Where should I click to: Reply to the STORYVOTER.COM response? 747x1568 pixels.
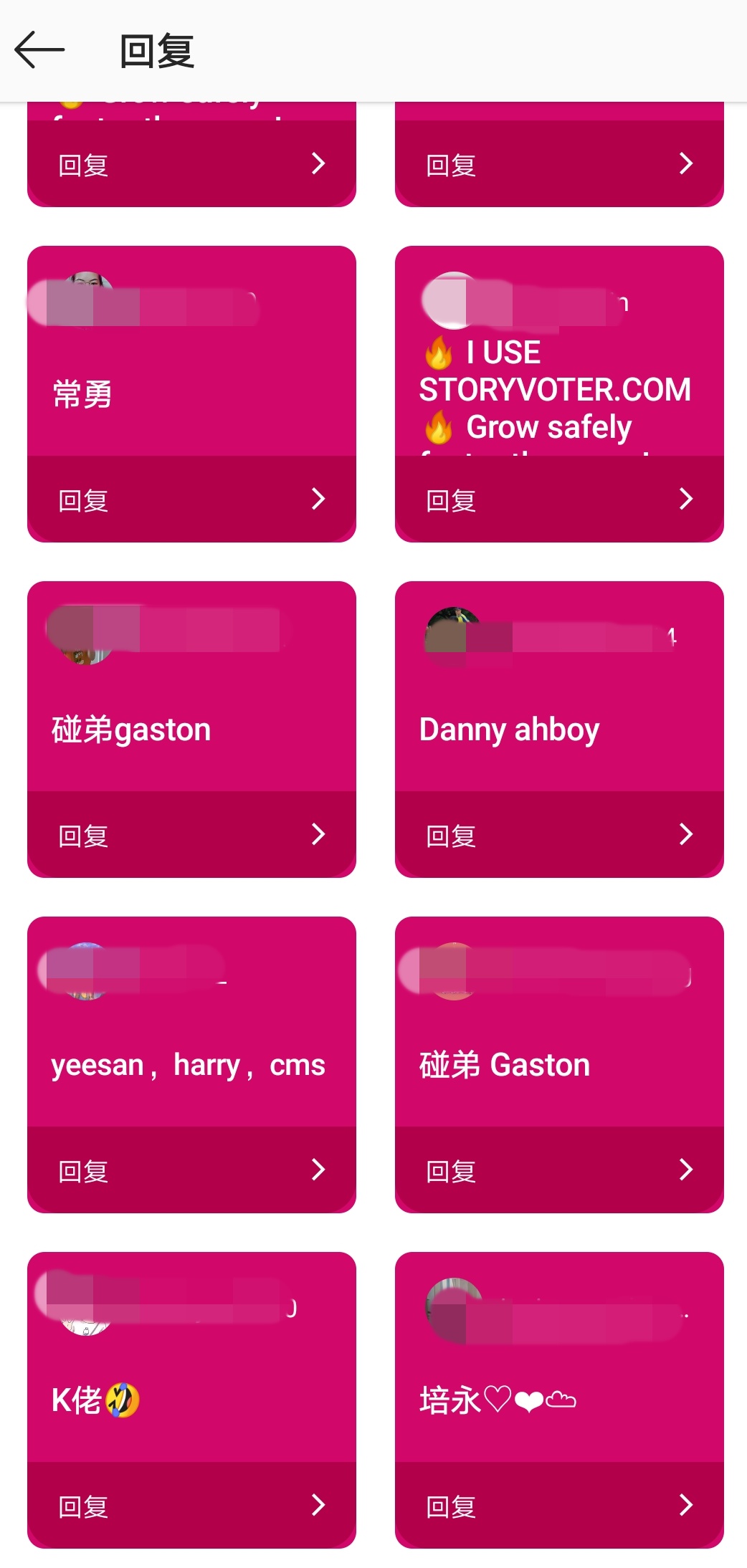559,499
